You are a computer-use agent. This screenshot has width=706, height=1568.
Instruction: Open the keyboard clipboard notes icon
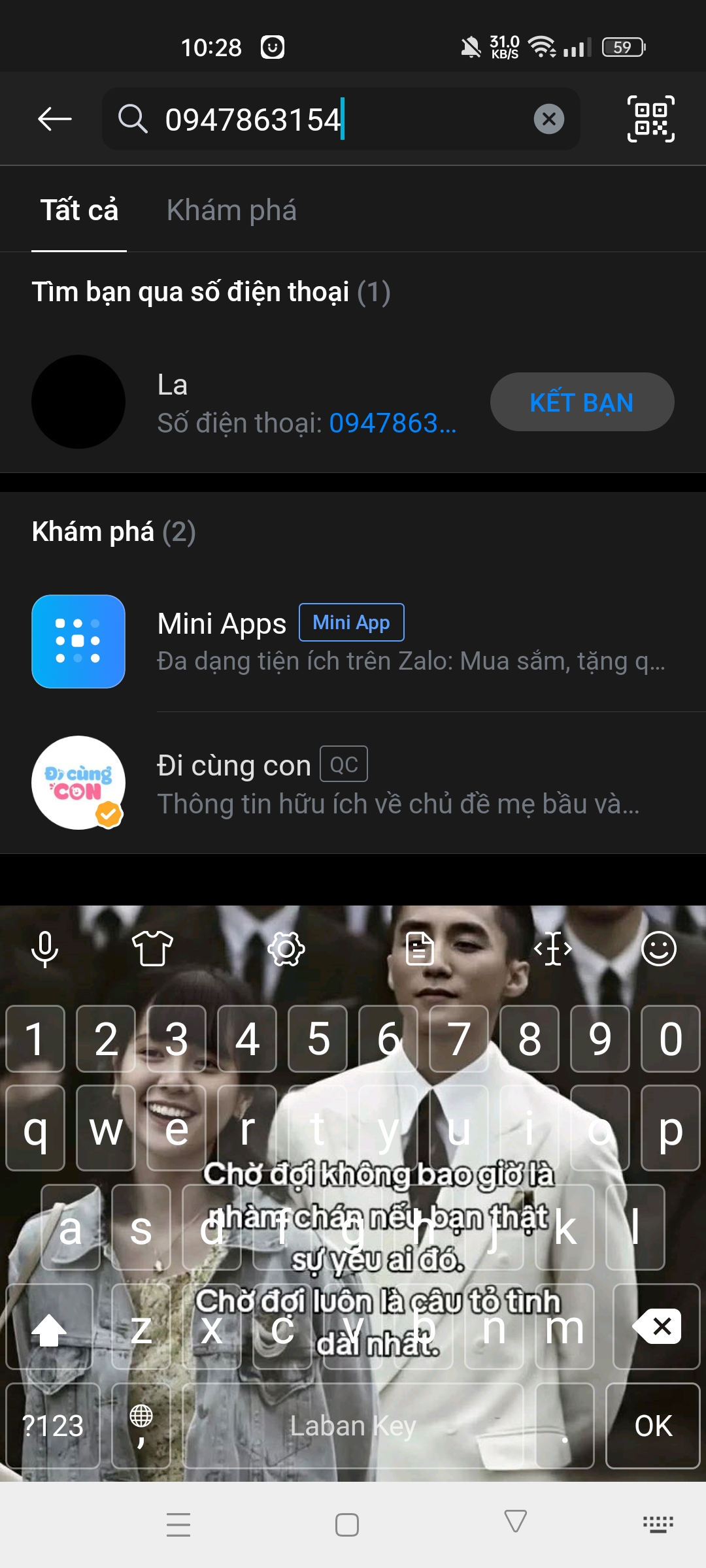pos(420,949)
